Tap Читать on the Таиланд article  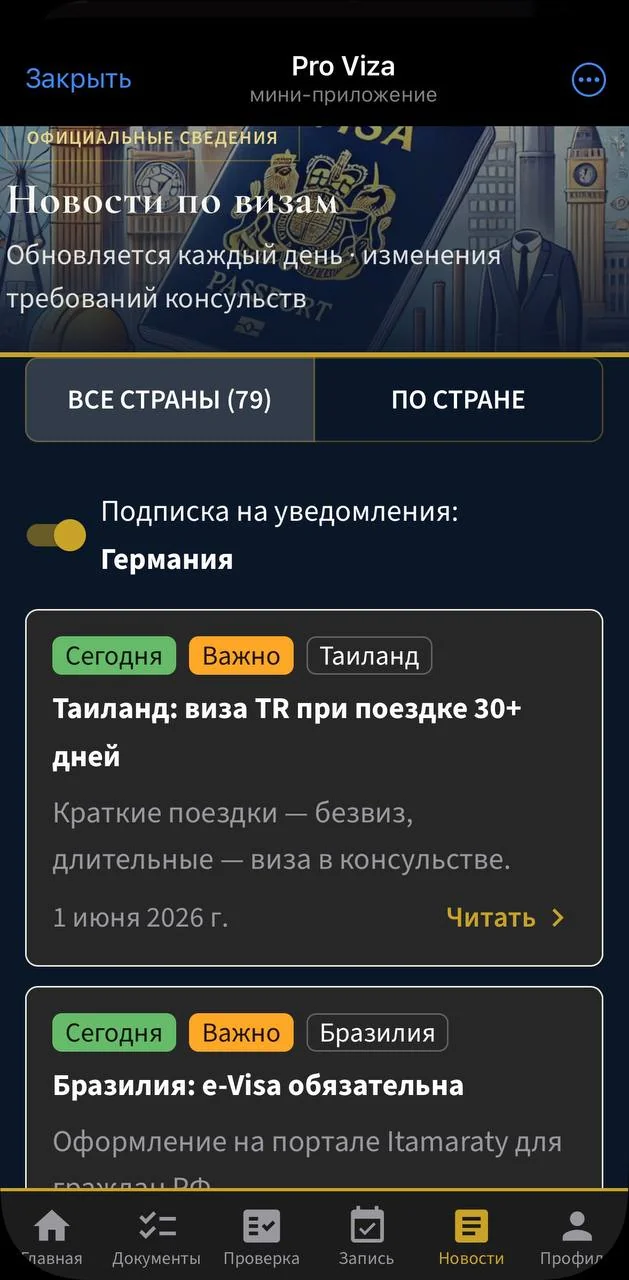pyautogui.click(x=505, y=918)
